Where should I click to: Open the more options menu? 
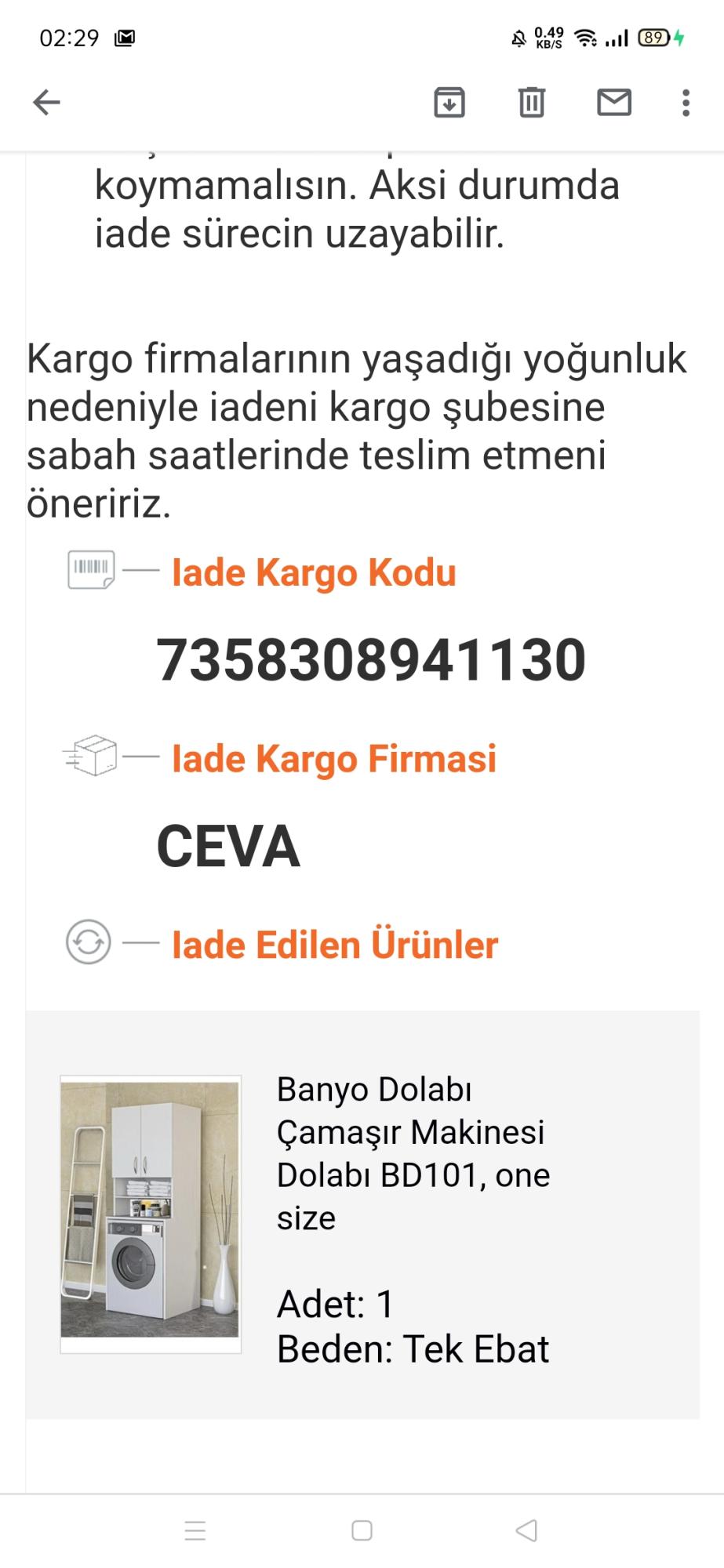(686, 102)
